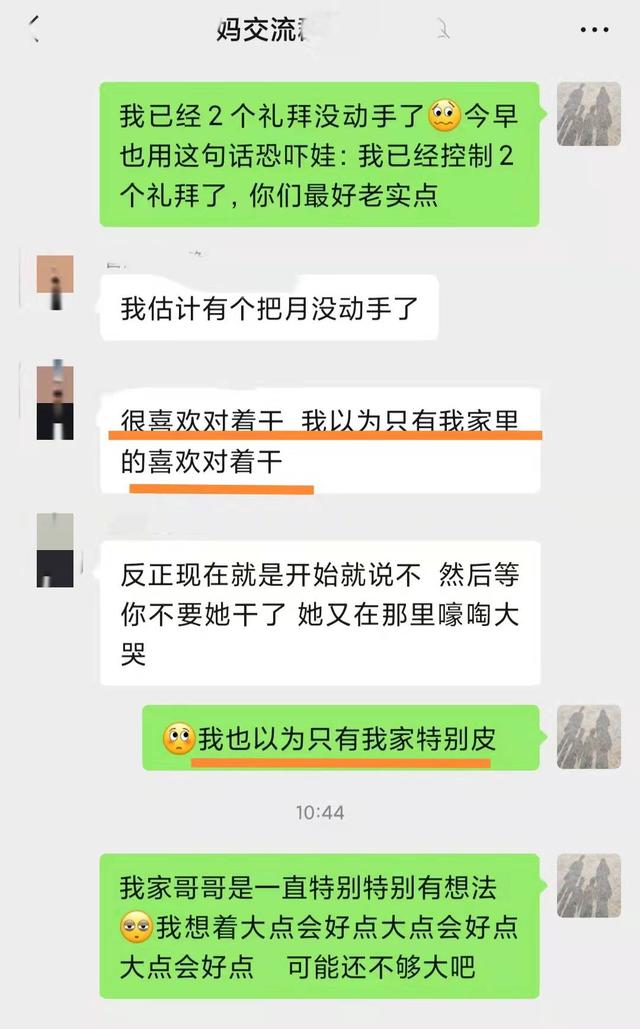640x1029 pixels.
Task: Open avatar beside '我也以为只有我家特别皮' message
Action: [589, 737]
